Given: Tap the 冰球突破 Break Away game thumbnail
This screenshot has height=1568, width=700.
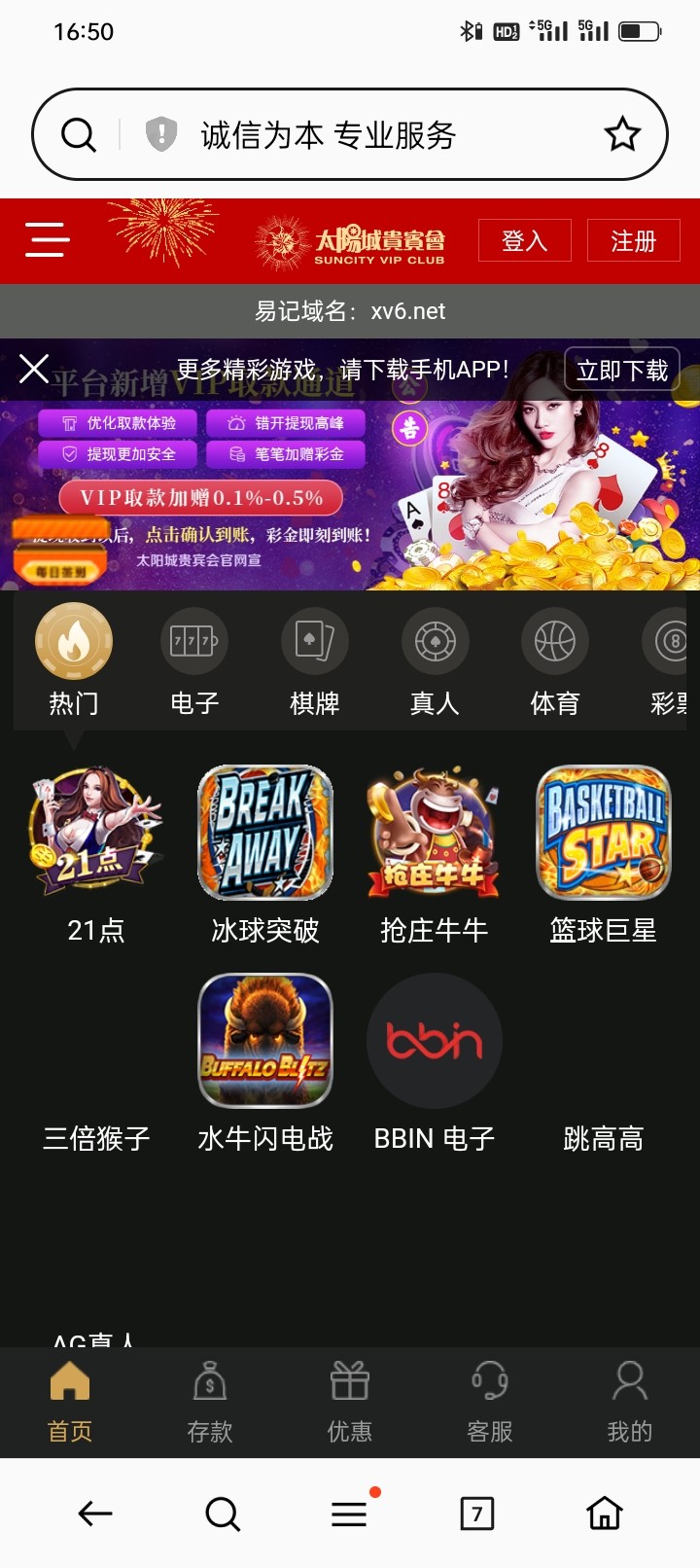Looking at the screenshot, I should (x=263, y=834).
